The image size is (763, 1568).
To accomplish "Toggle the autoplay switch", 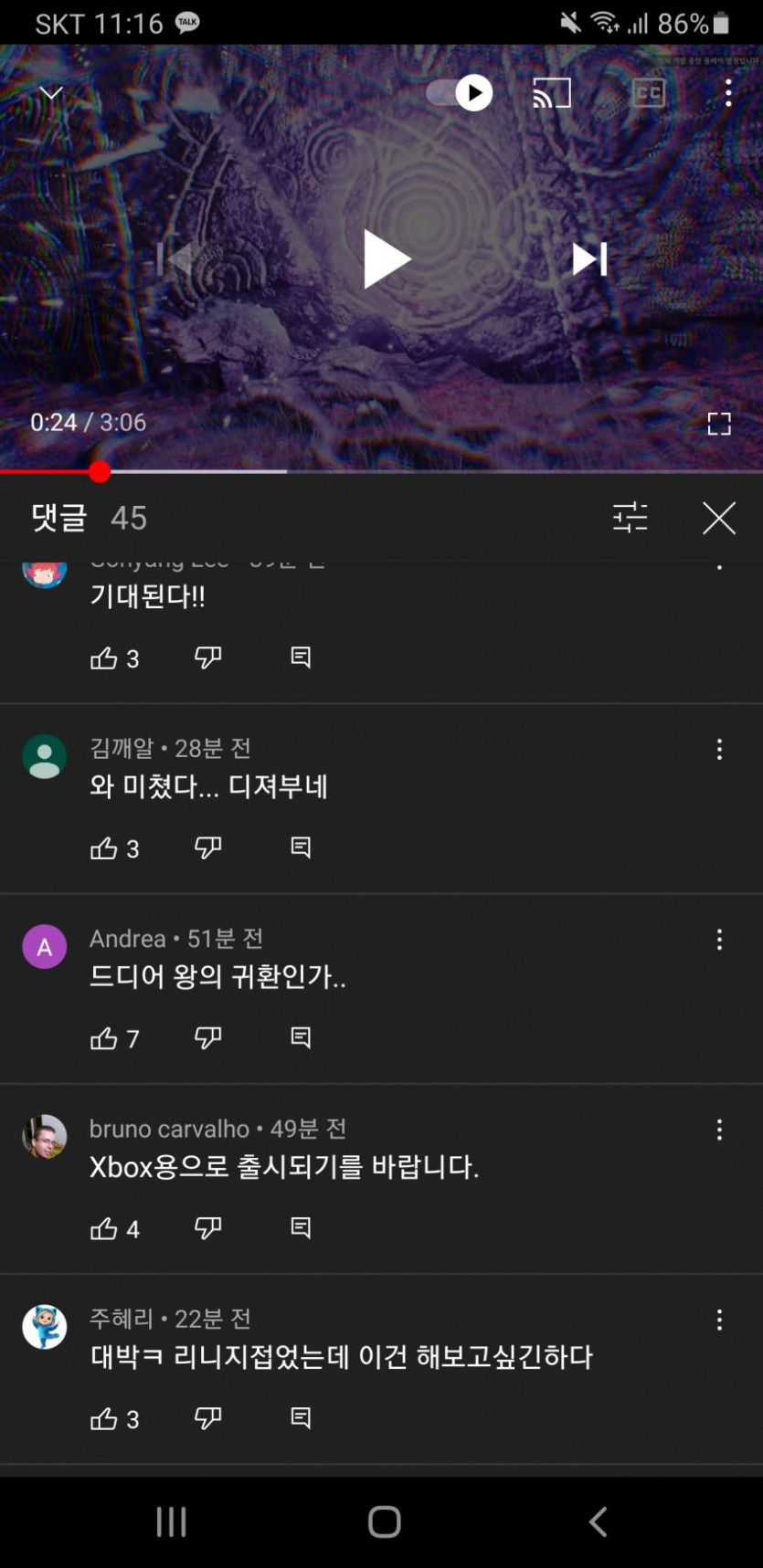I will [461, 93].
